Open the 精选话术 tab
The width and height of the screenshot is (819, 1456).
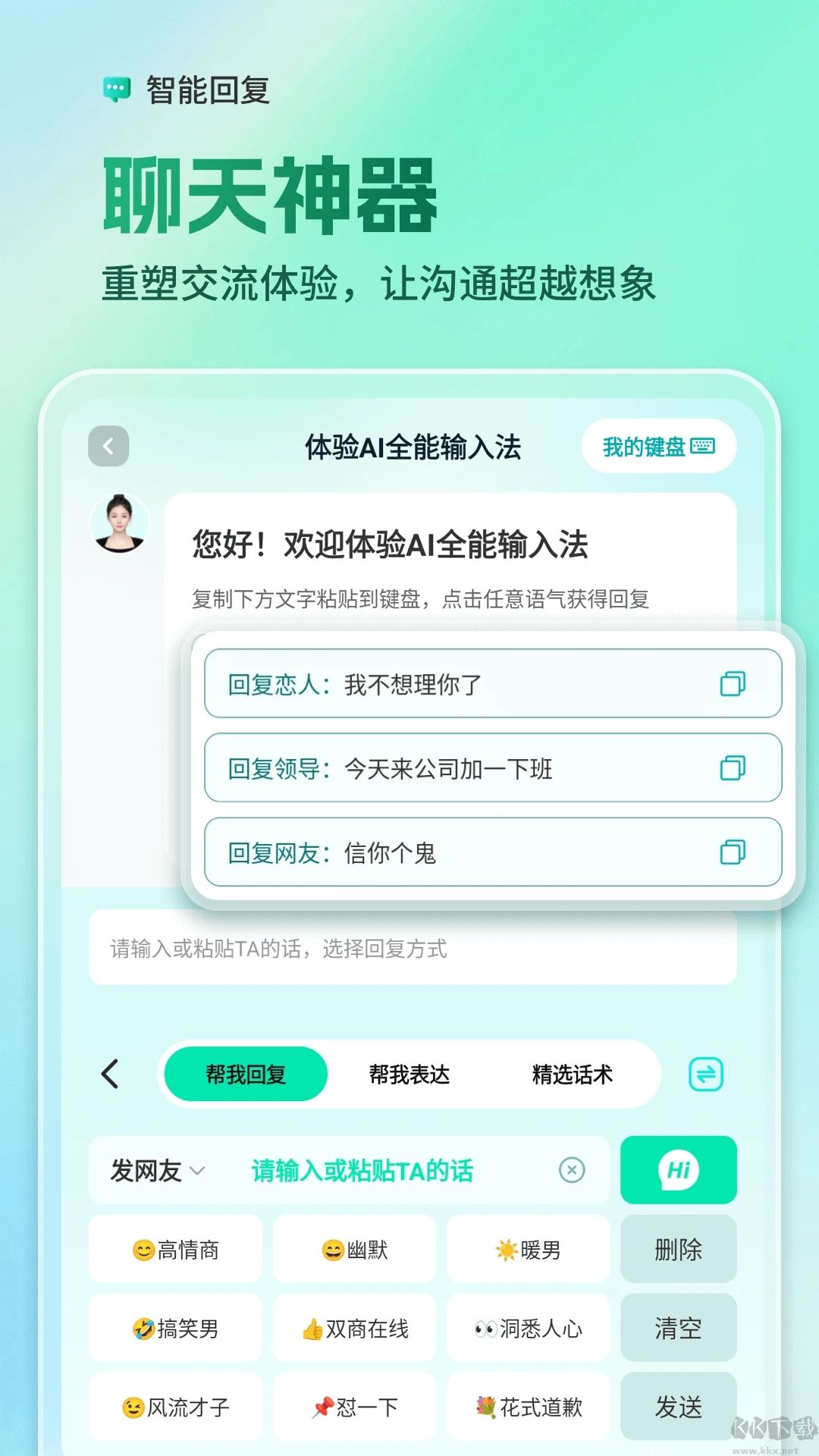click(x=573, y=1075)
